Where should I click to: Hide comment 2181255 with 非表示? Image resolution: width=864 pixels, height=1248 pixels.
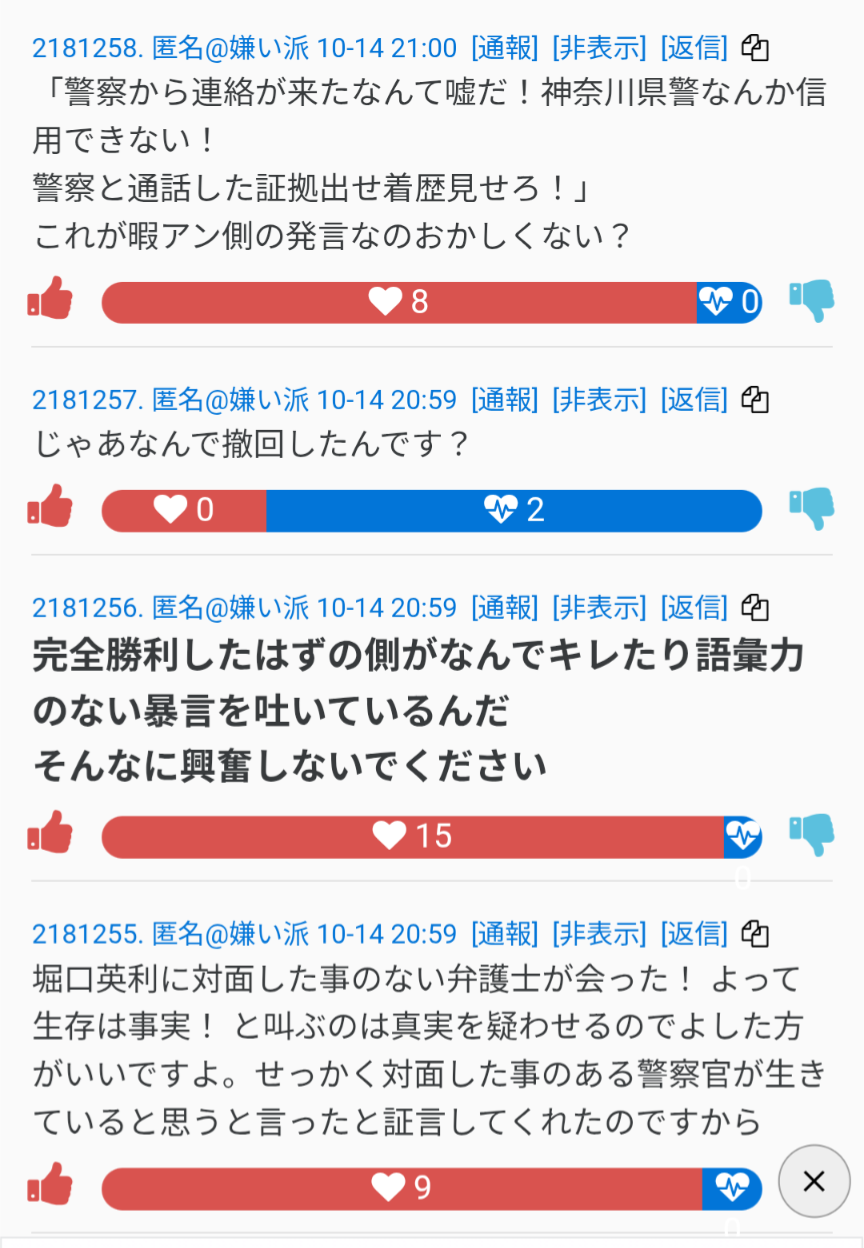[599, 934]
